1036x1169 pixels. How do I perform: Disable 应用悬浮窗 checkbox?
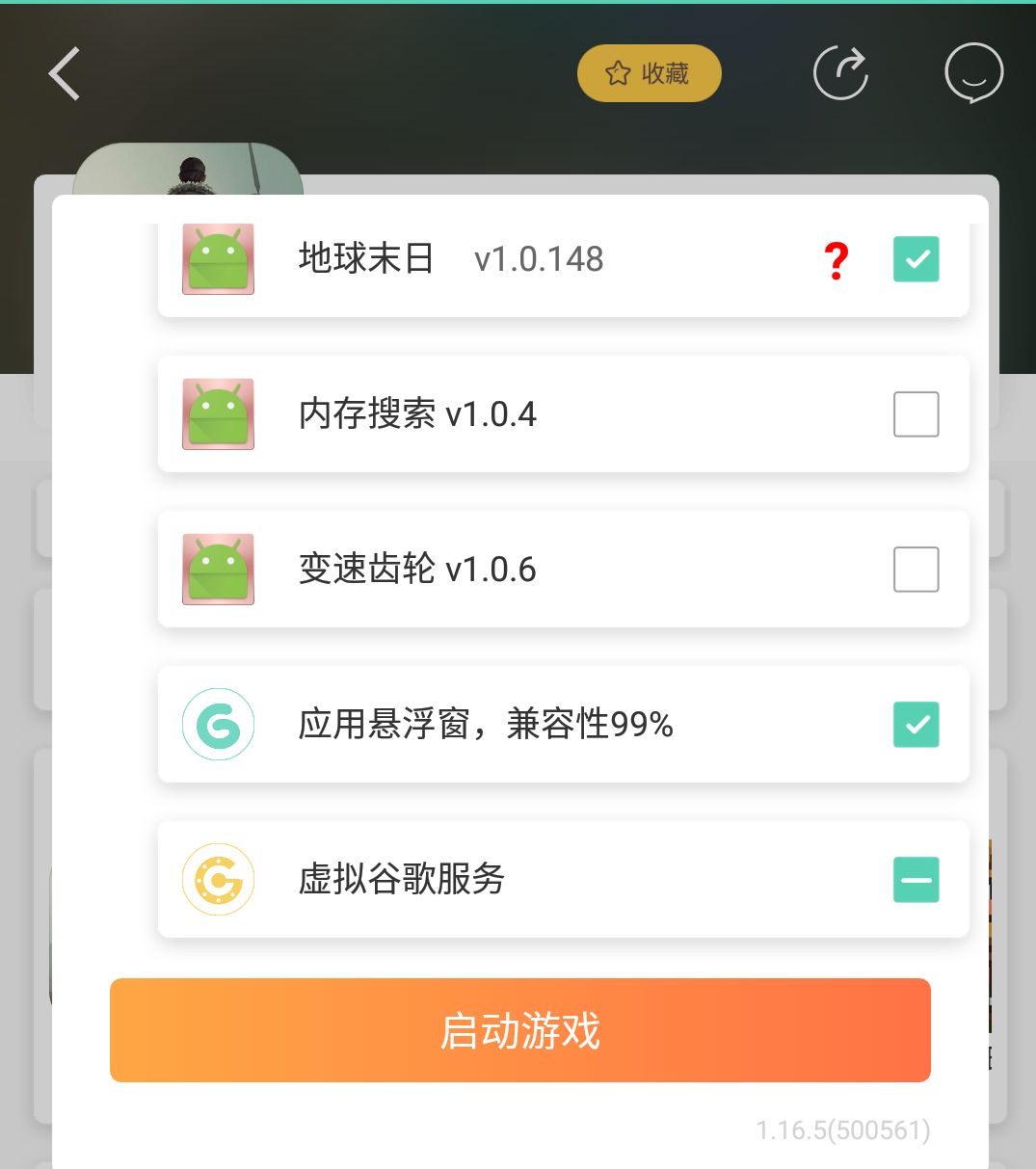(x=916, y=725)
